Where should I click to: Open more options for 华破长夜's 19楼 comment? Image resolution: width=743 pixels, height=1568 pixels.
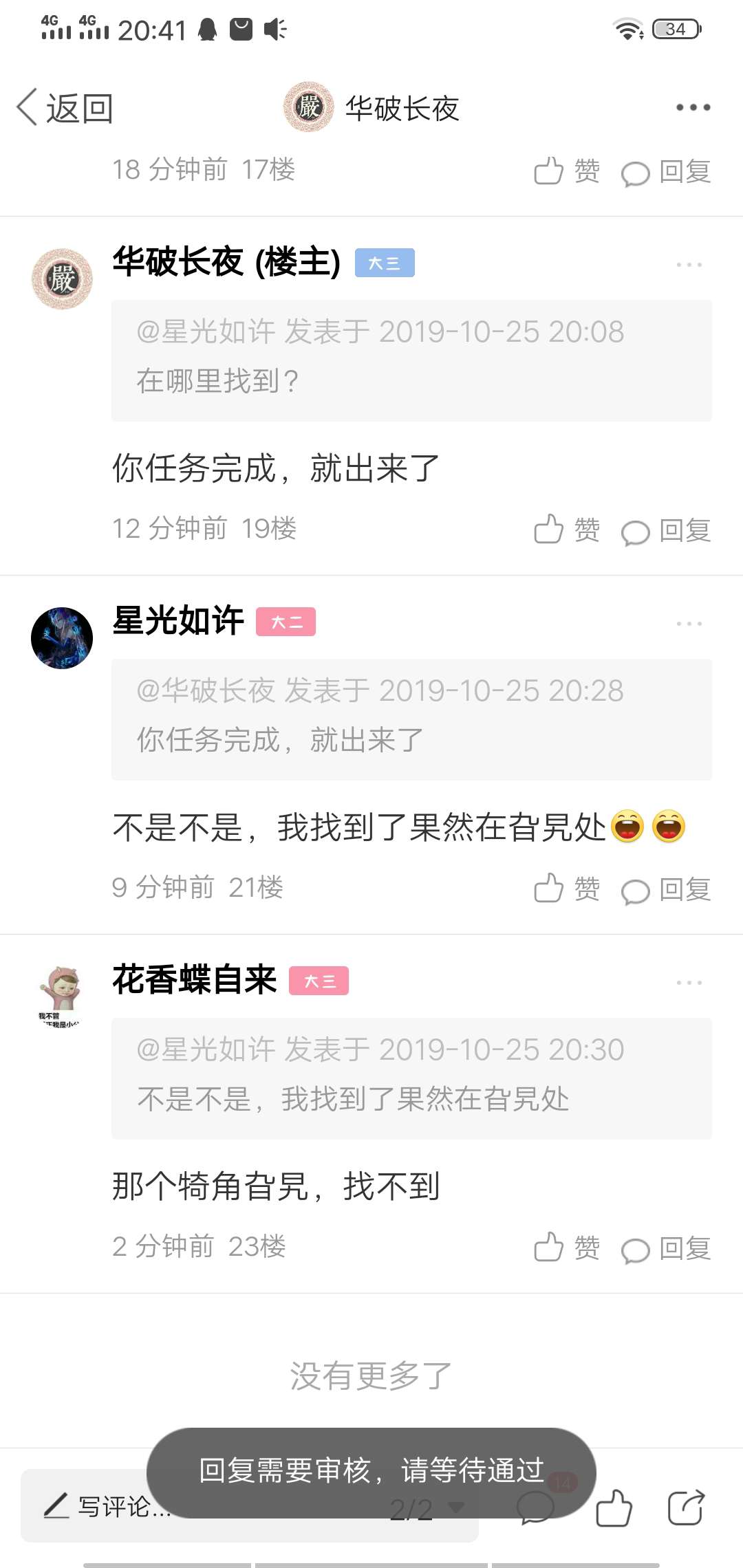[x=689, y=265]
